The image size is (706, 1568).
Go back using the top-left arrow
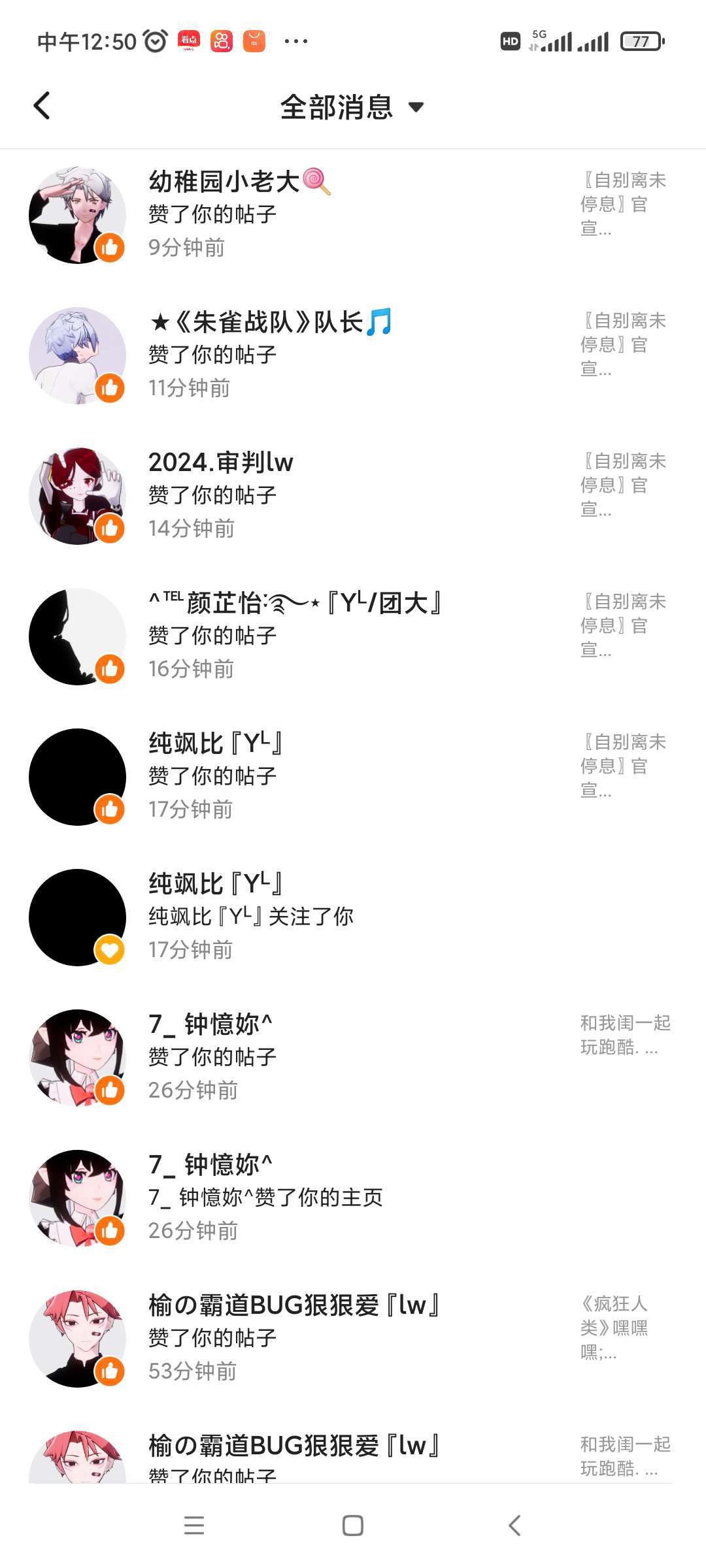pos(42,106)
